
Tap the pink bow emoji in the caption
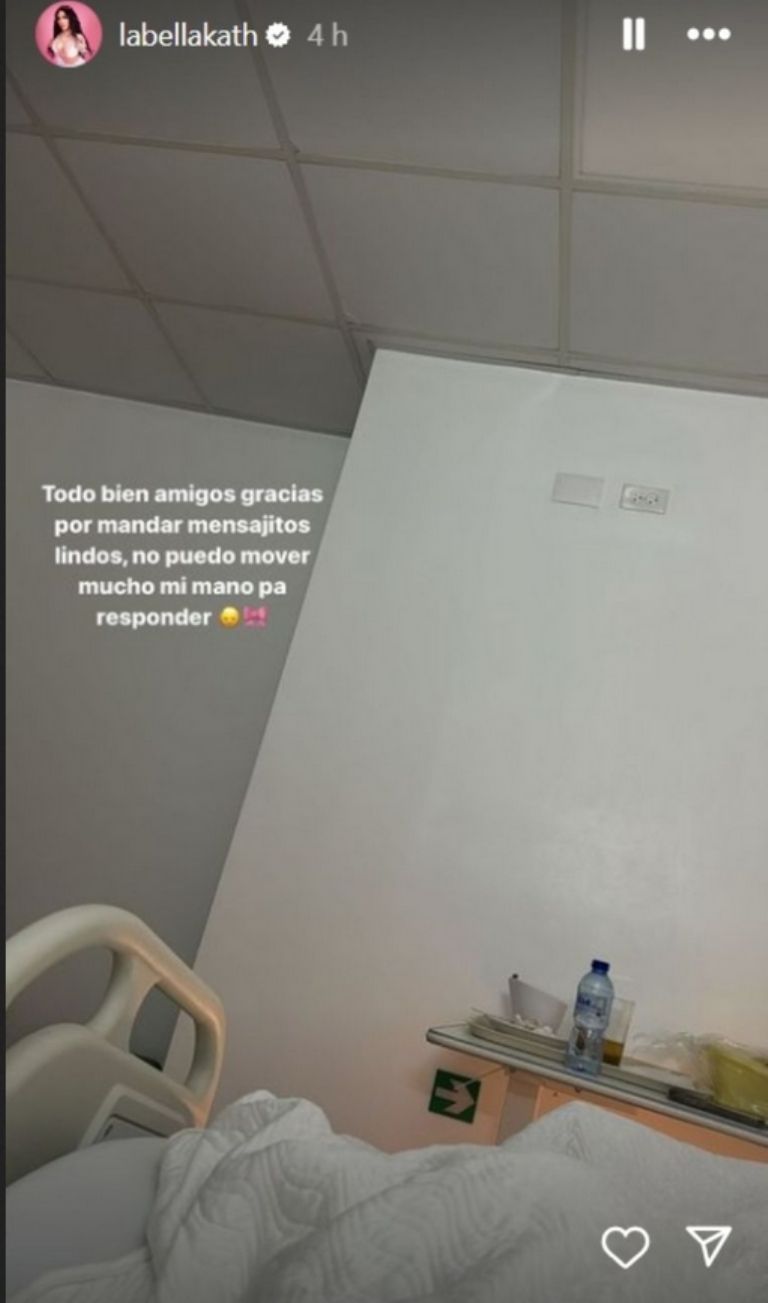[256, 617]
